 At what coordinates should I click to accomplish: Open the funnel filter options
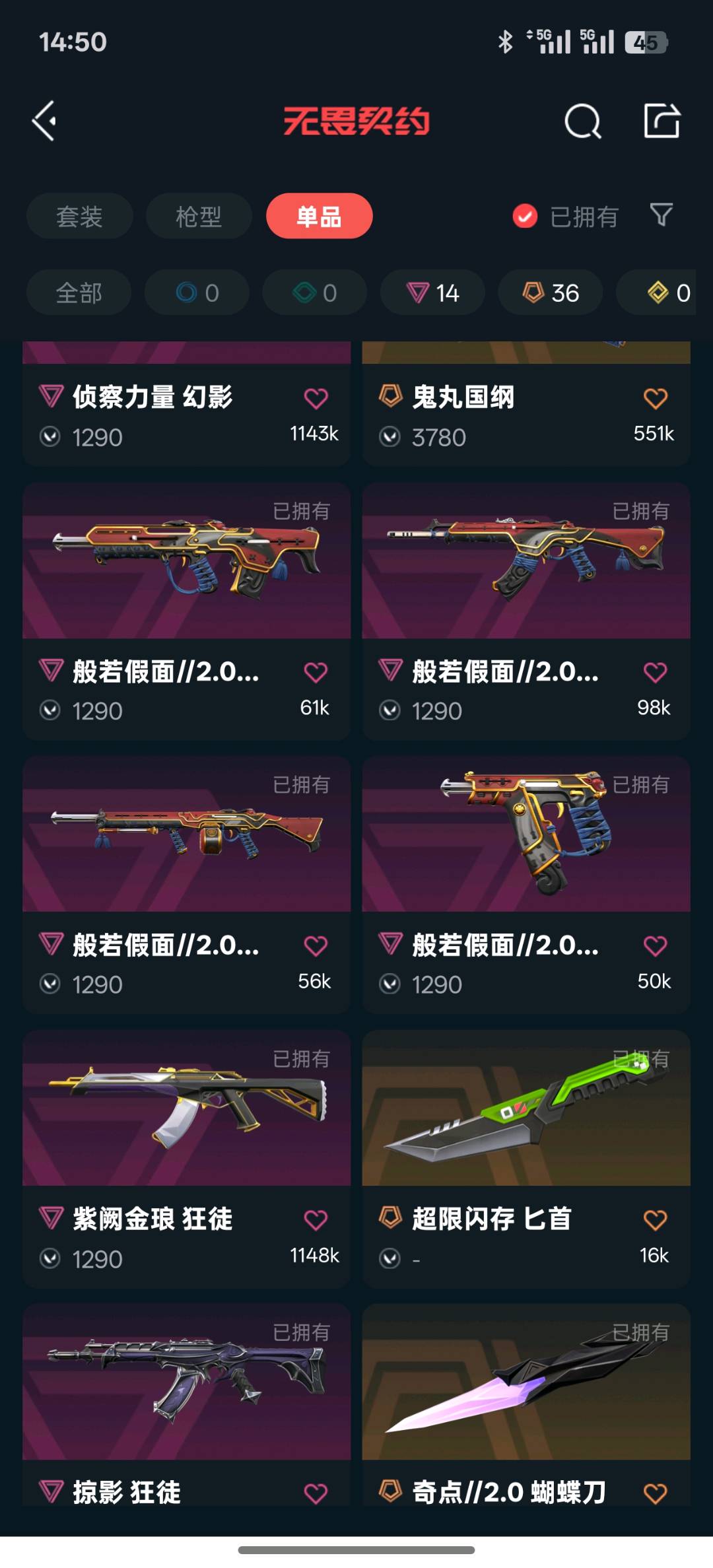click(x=662, y=215)
